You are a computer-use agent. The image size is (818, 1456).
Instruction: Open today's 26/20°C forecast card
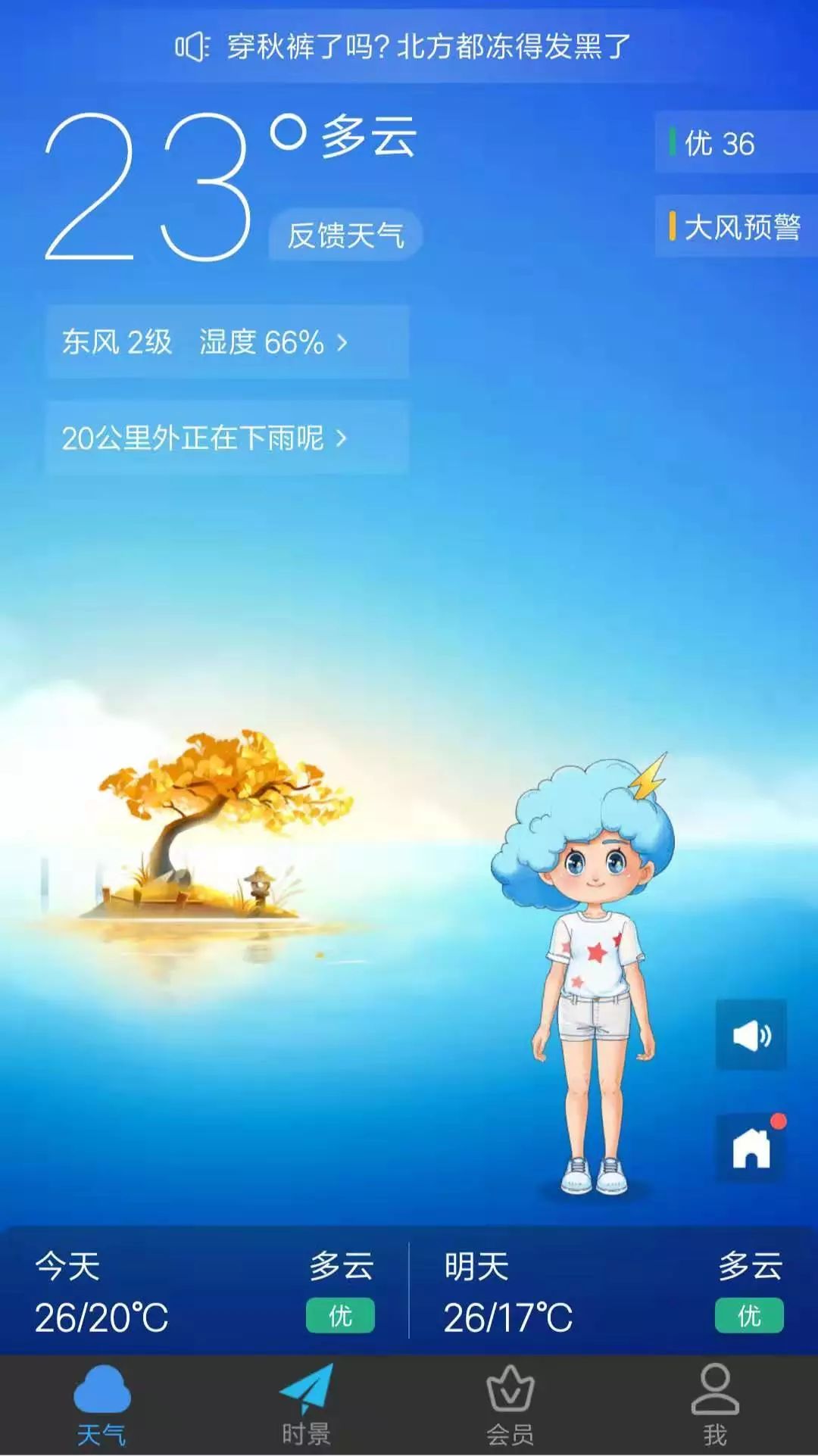click(204, 1292)
